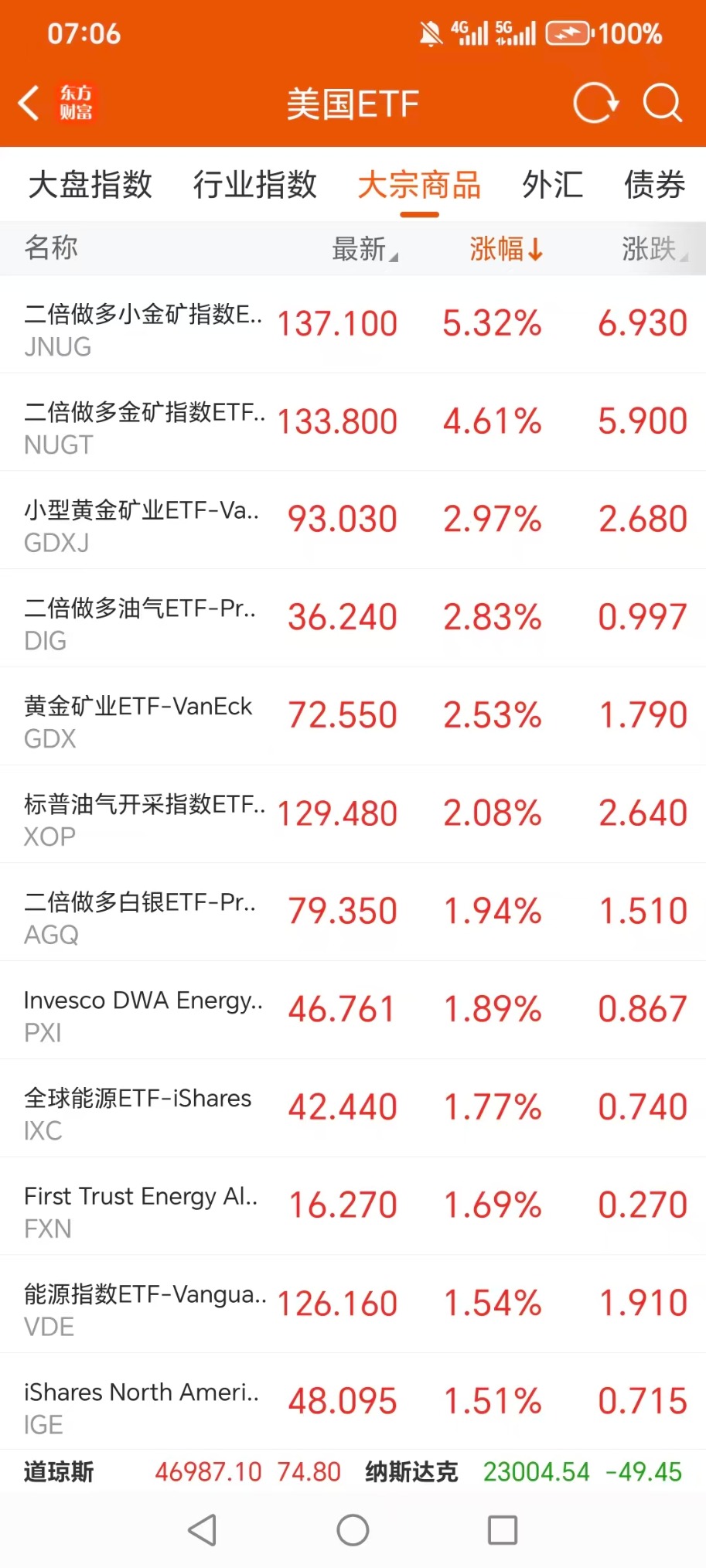Switch to the 行业指数 tab

(254, 185)
